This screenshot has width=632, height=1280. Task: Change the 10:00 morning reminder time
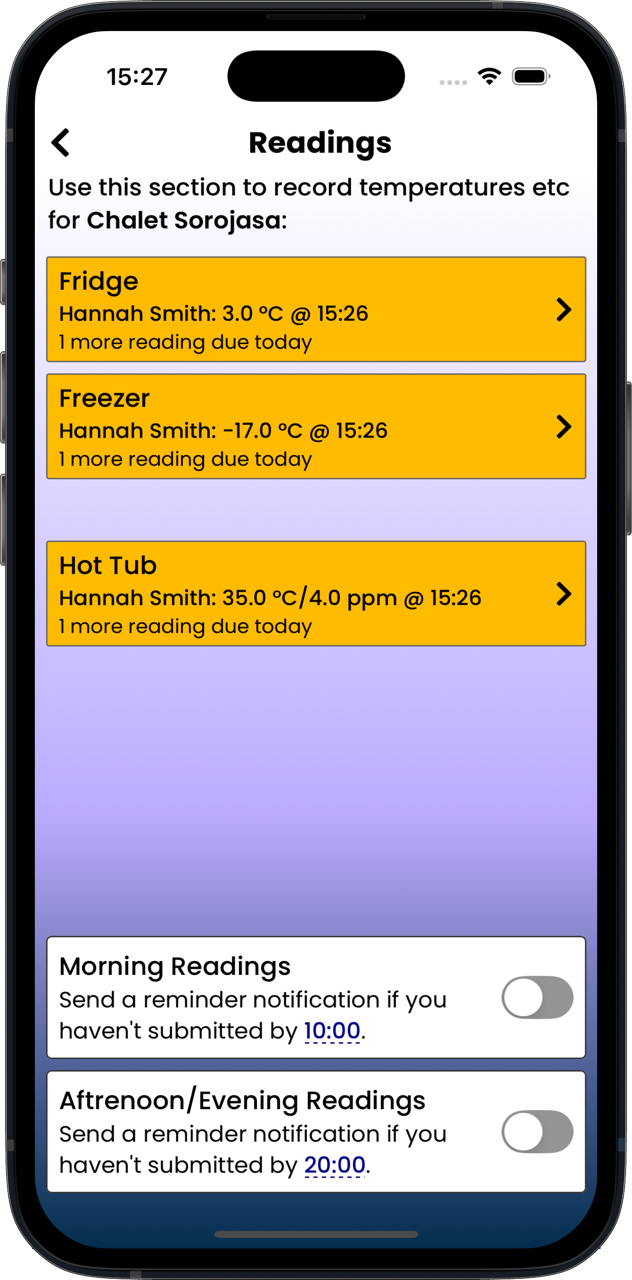[x=332, y=1031]
